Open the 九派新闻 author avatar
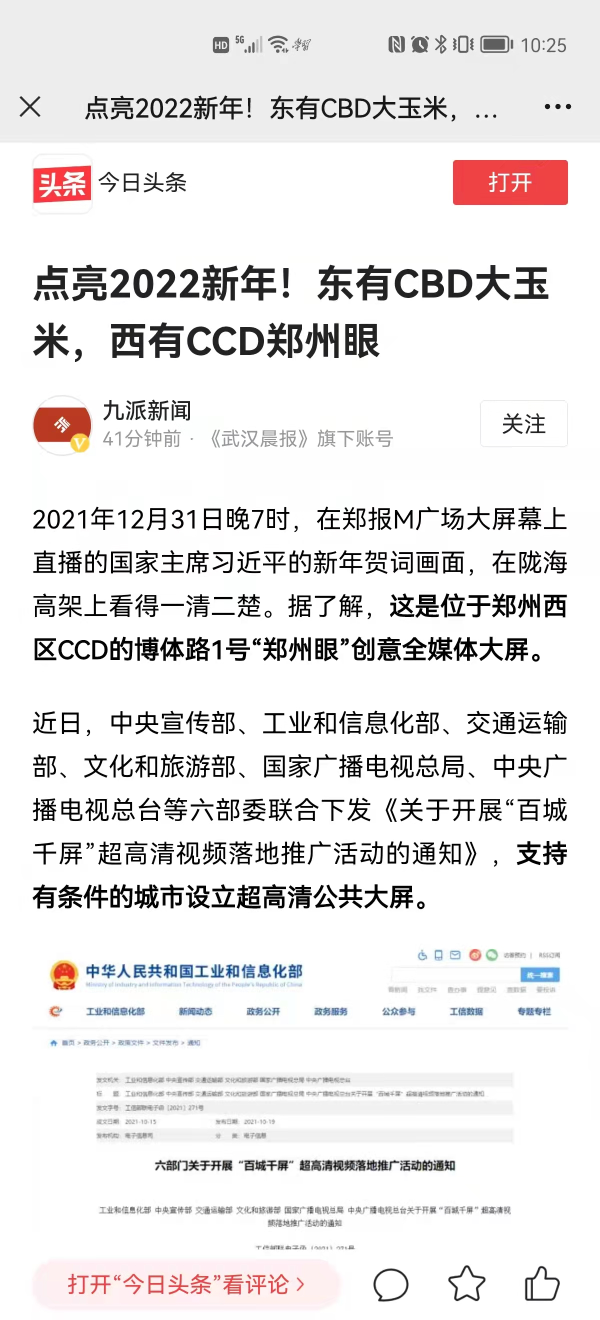The image size is (600, 1320). pyautogui.click(x=62, y=425)
